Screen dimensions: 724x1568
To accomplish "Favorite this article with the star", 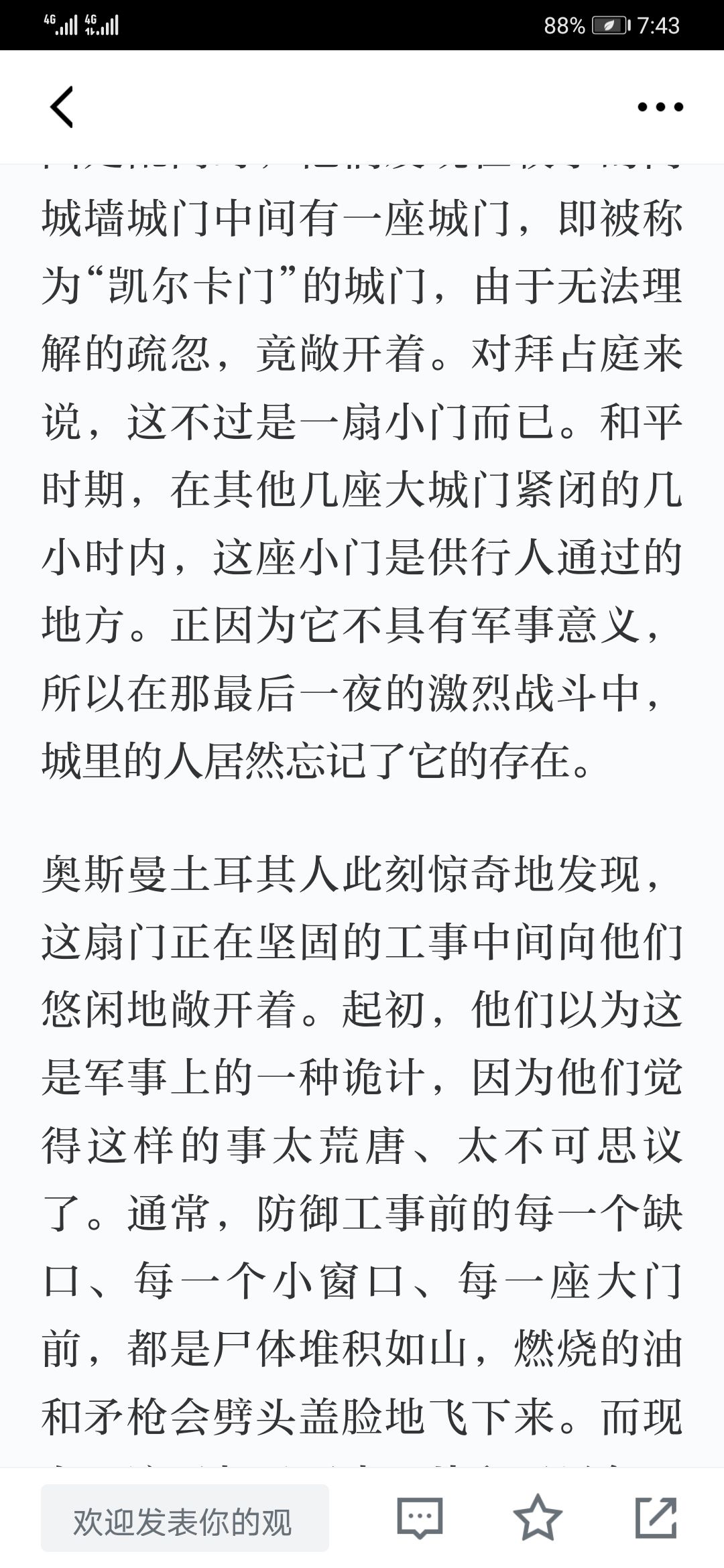I will 538,1518.
